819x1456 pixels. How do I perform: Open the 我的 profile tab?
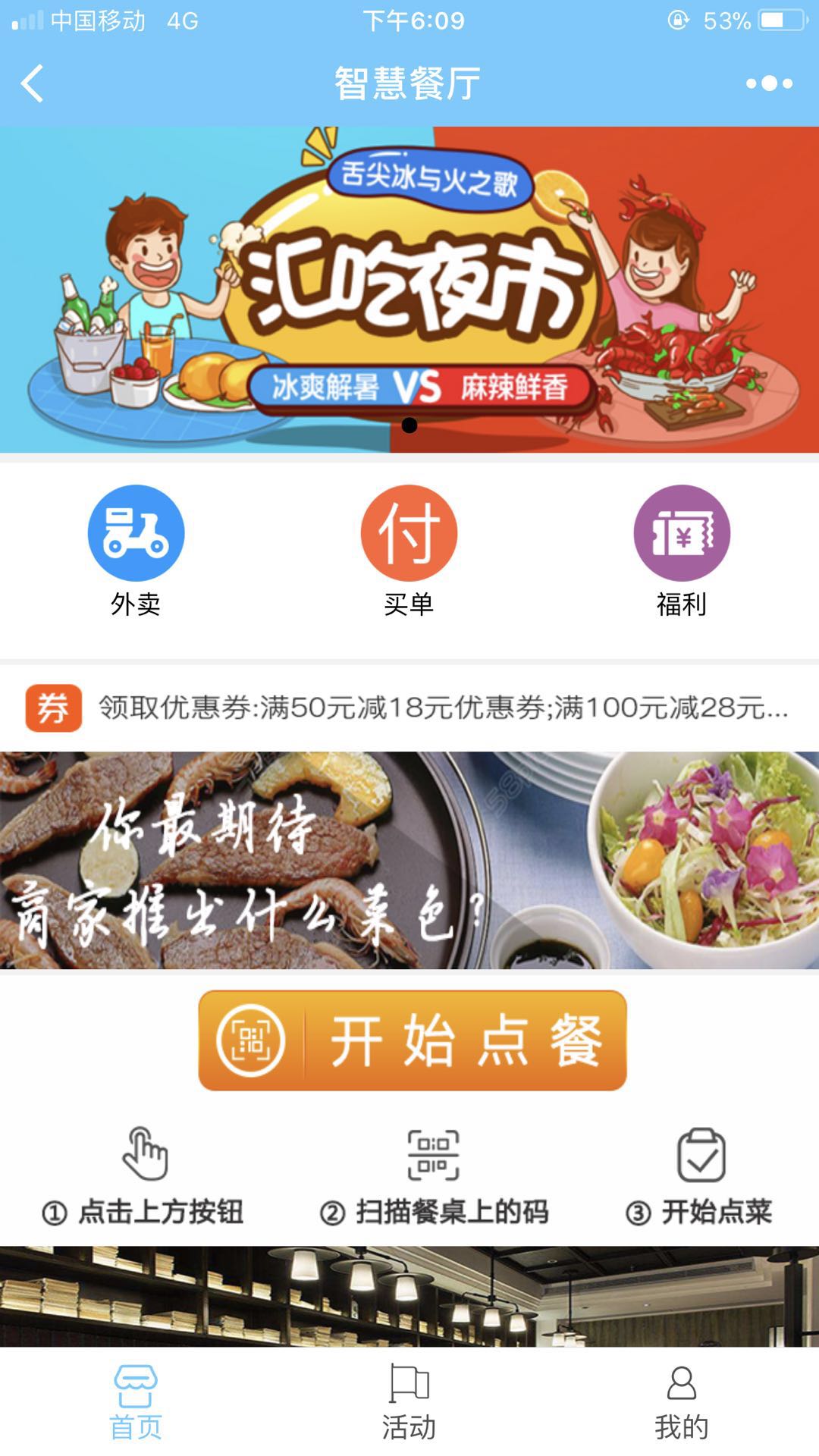682,1403
